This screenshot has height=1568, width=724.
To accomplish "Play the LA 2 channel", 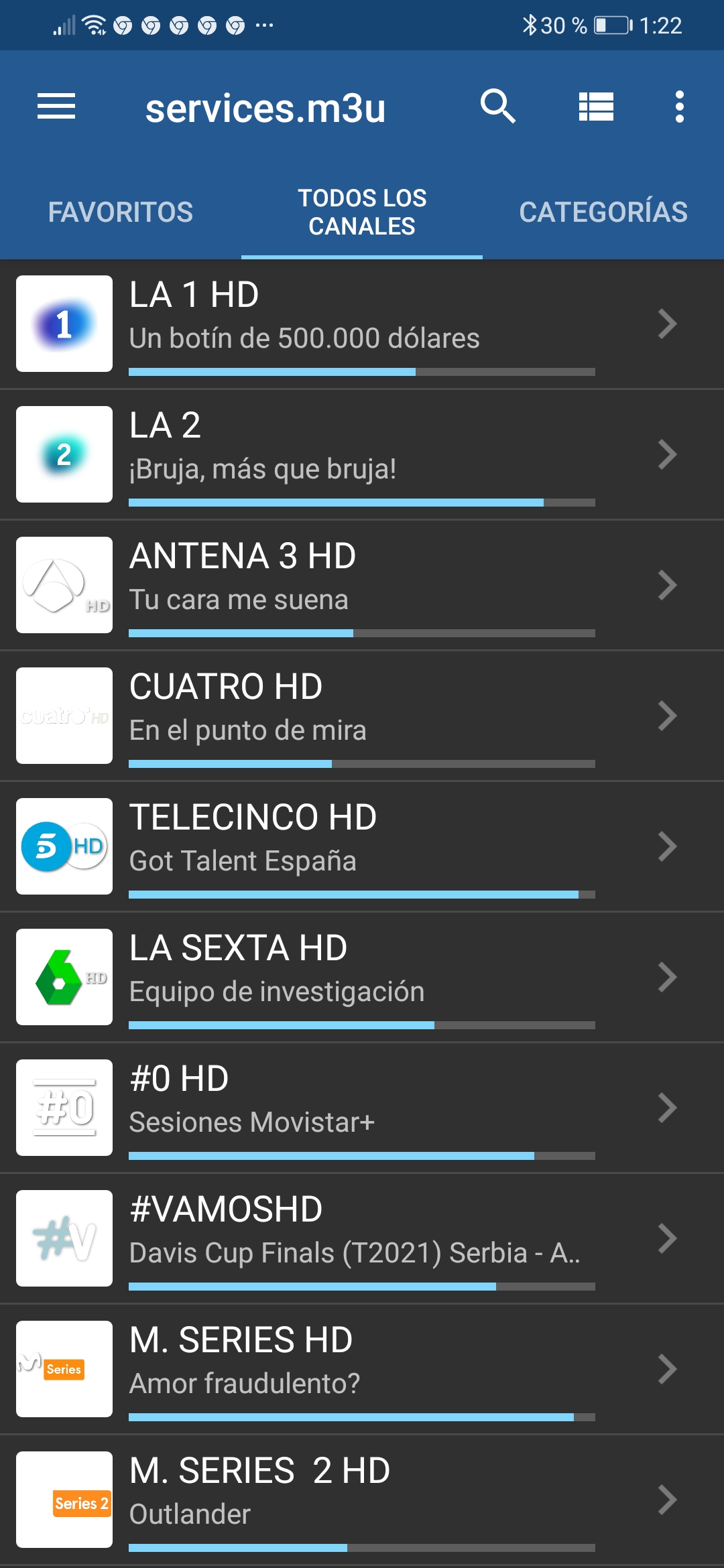I will 362,454.
